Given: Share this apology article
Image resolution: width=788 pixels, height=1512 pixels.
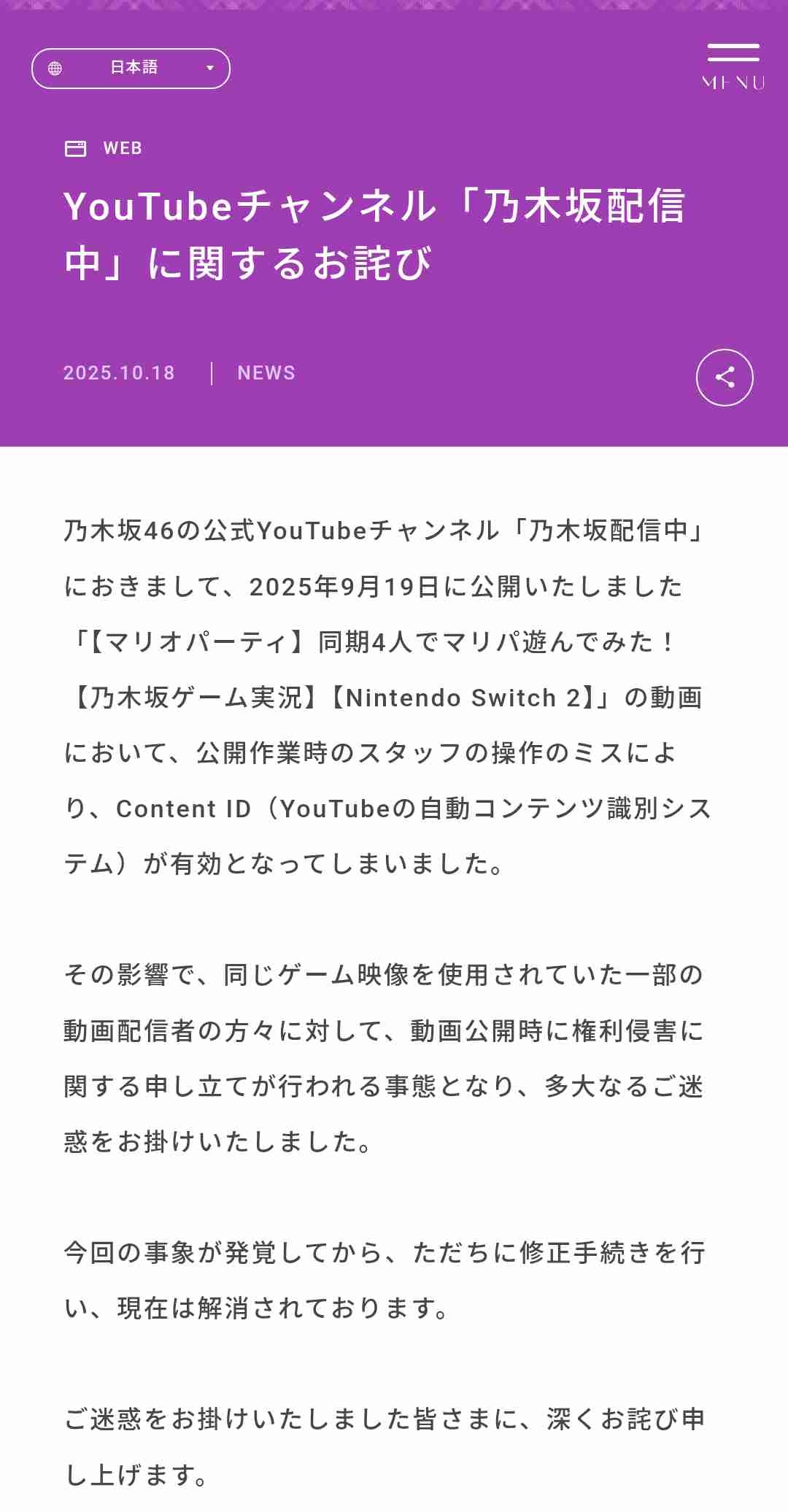Looking at the screenshot, I should point(725,377).
